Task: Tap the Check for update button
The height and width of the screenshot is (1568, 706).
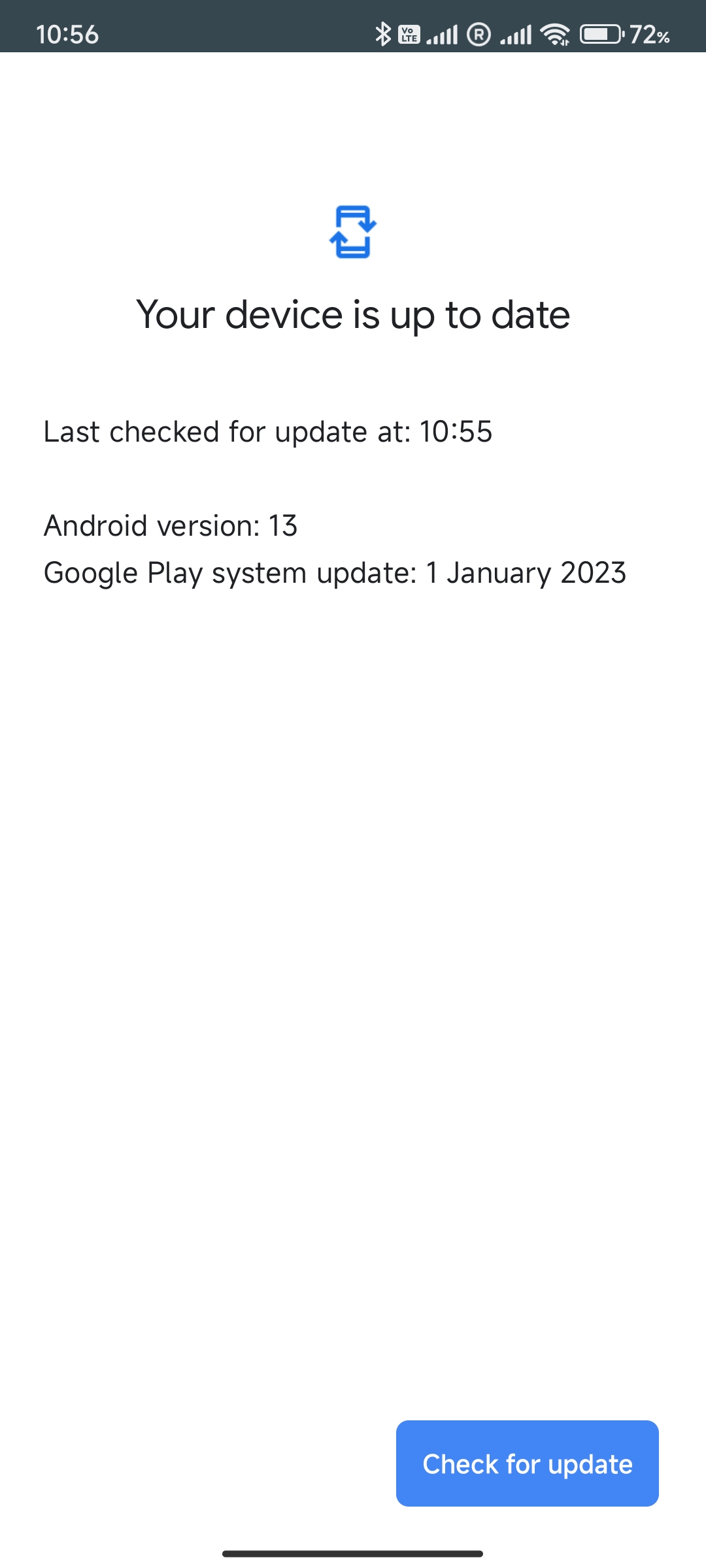Action: point(528,1463)
